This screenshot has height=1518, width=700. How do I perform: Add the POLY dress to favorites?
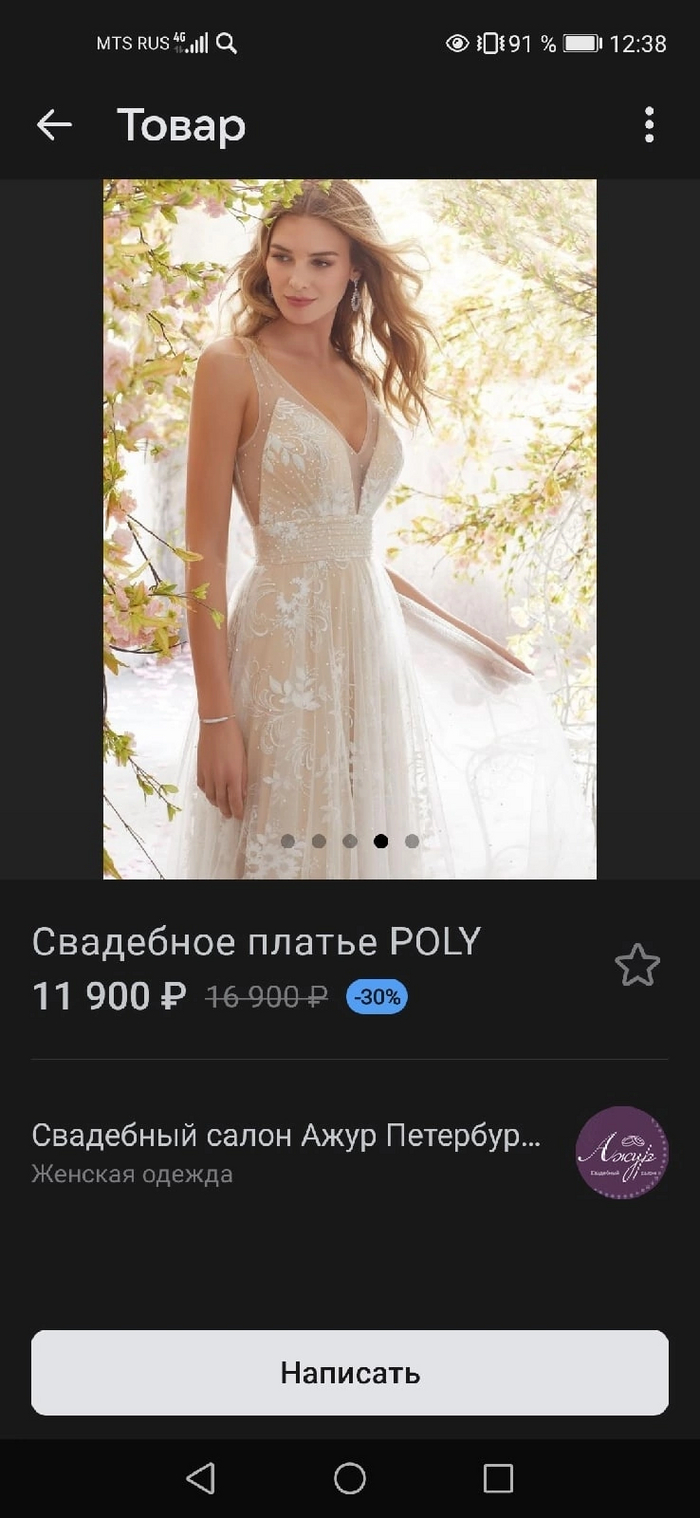point(637,966)
